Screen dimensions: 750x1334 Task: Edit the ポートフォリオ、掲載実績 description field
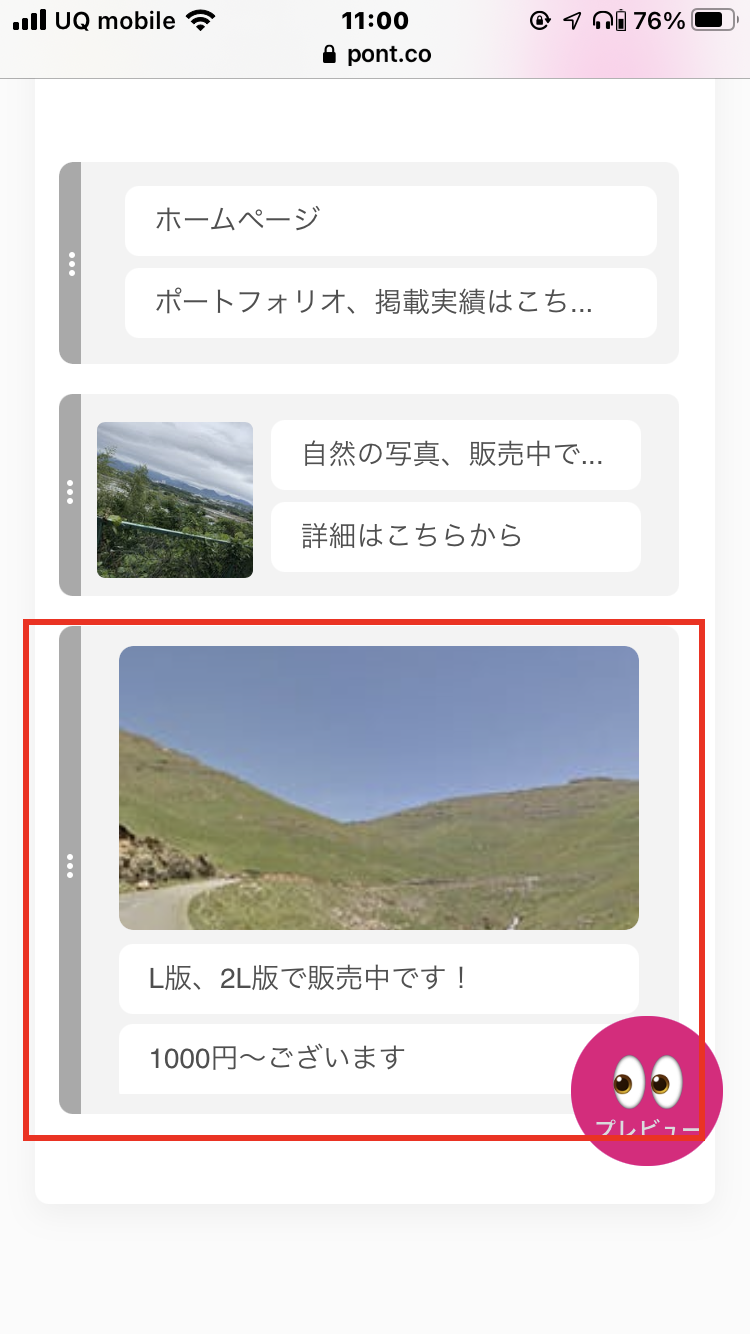[390, 302]
